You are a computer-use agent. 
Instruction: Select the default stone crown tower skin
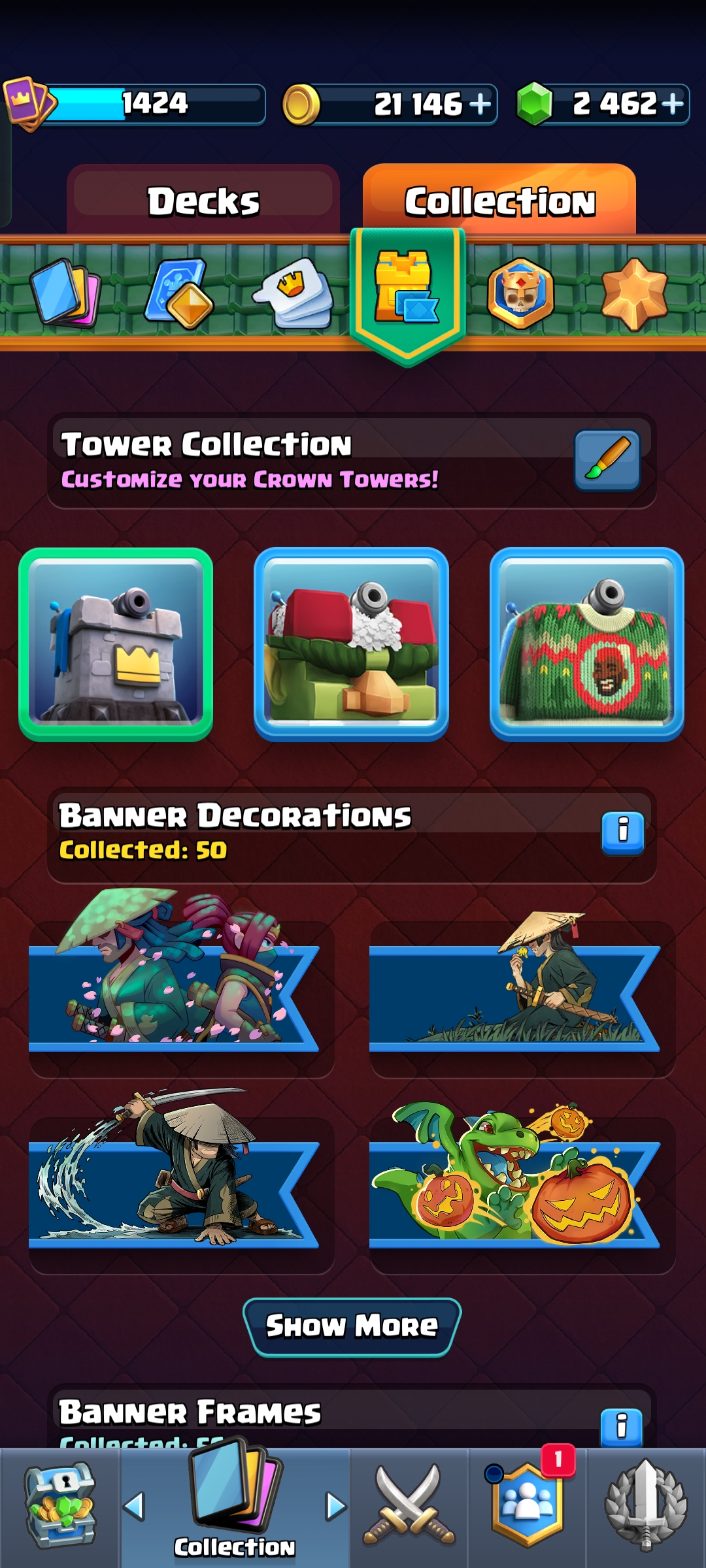pos(116,644)
